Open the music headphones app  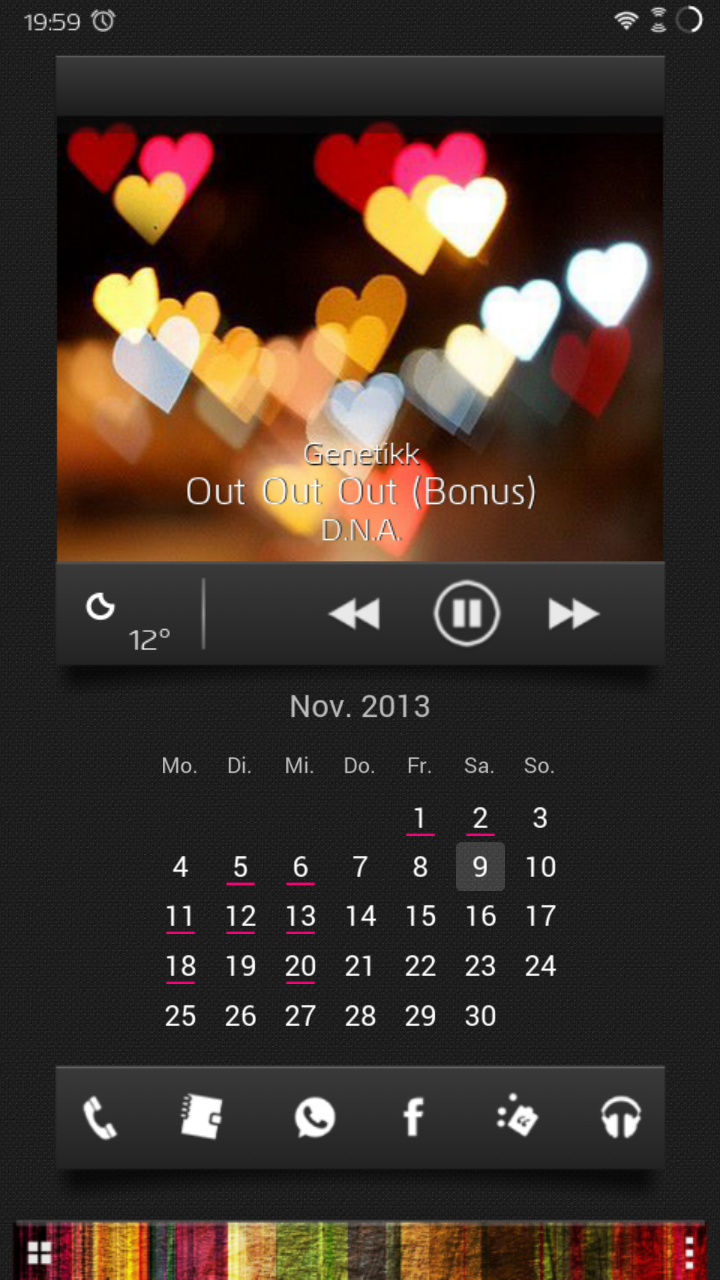pos(620,1117)
